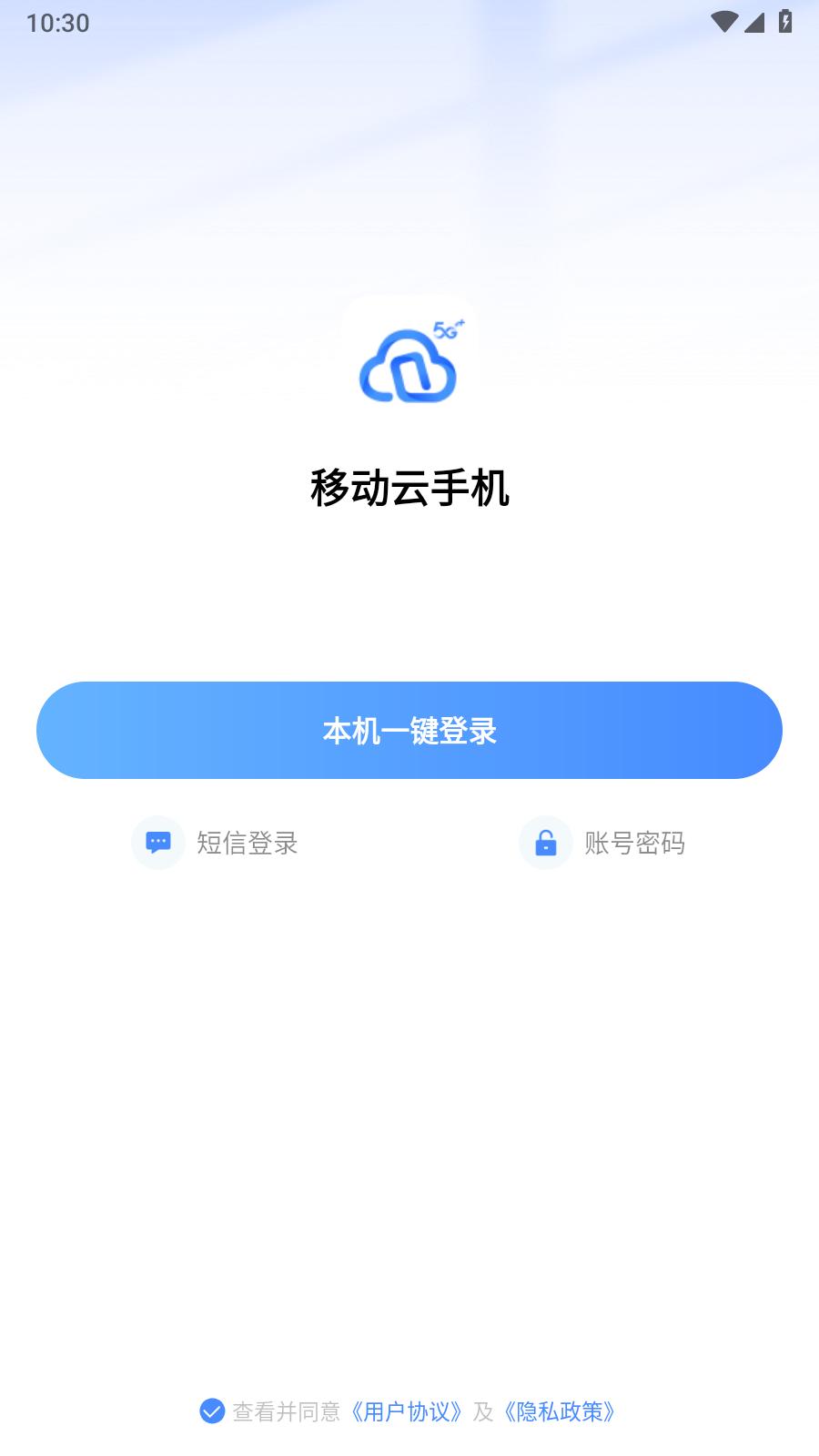Click the 移动云手机 cloud app logo
819x1456 pixels.
click(409, 364)
